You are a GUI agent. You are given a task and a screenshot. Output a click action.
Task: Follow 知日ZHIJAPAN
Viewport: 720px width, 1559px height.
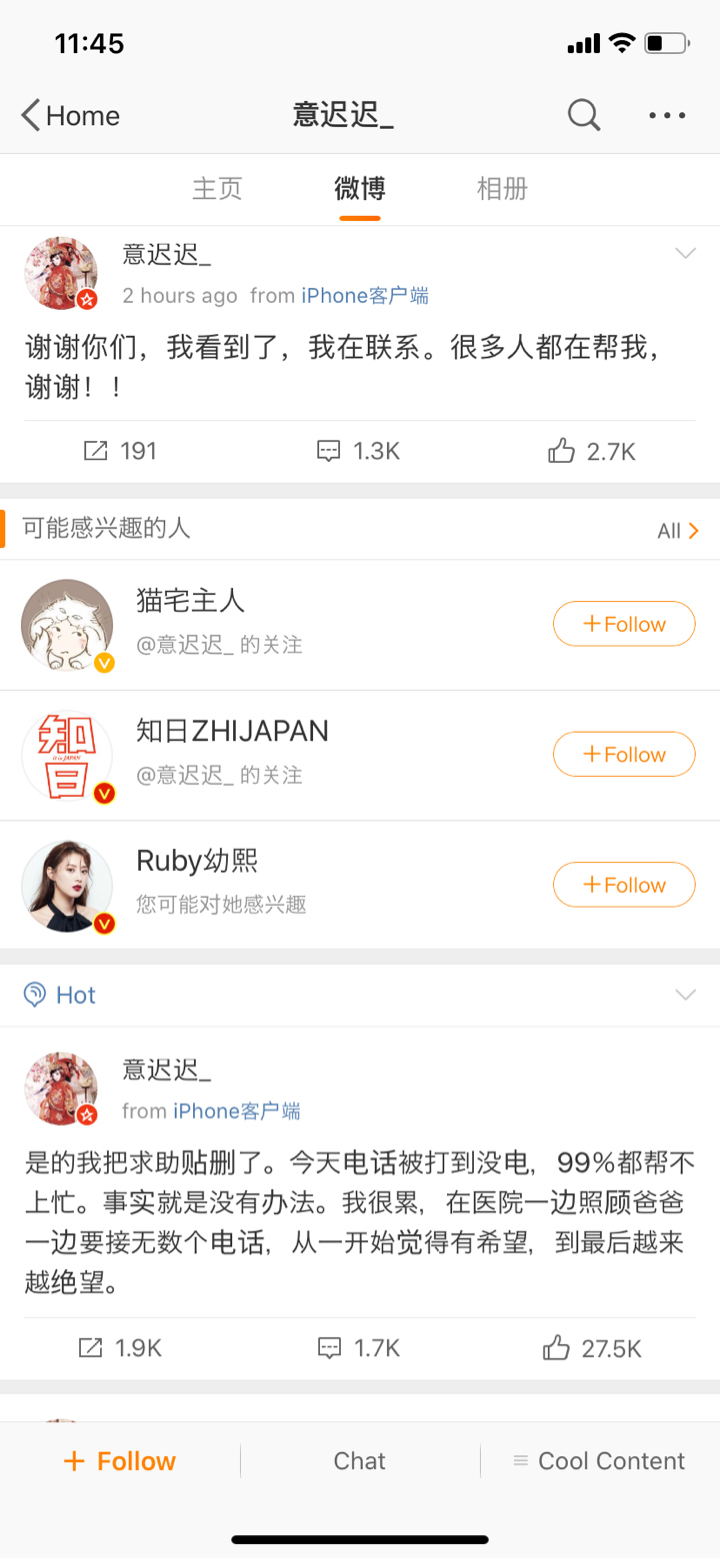pos(624,754)
